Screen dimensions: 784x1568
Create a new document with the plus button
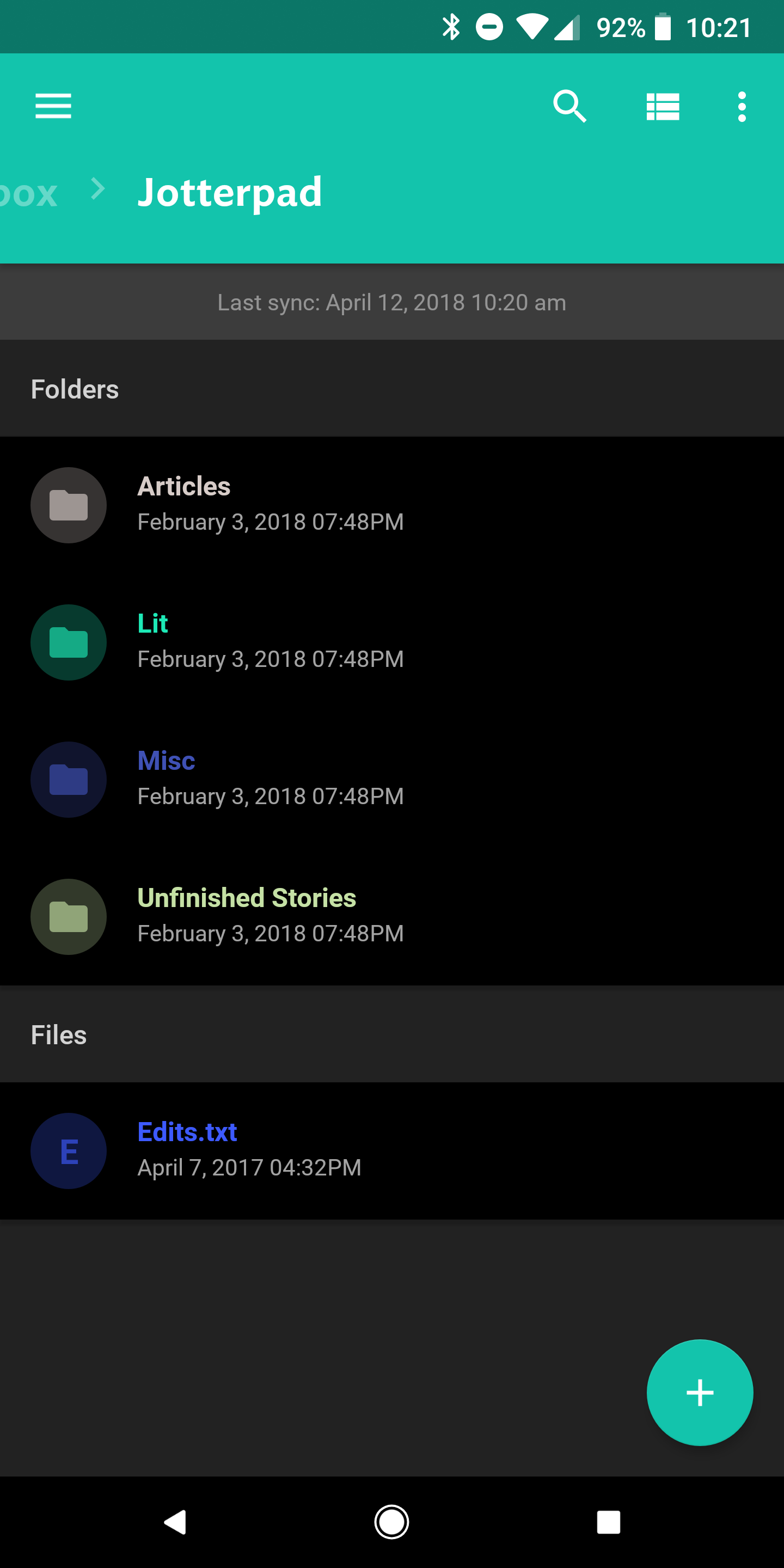pyautogui.click(x=700, y=1392)
